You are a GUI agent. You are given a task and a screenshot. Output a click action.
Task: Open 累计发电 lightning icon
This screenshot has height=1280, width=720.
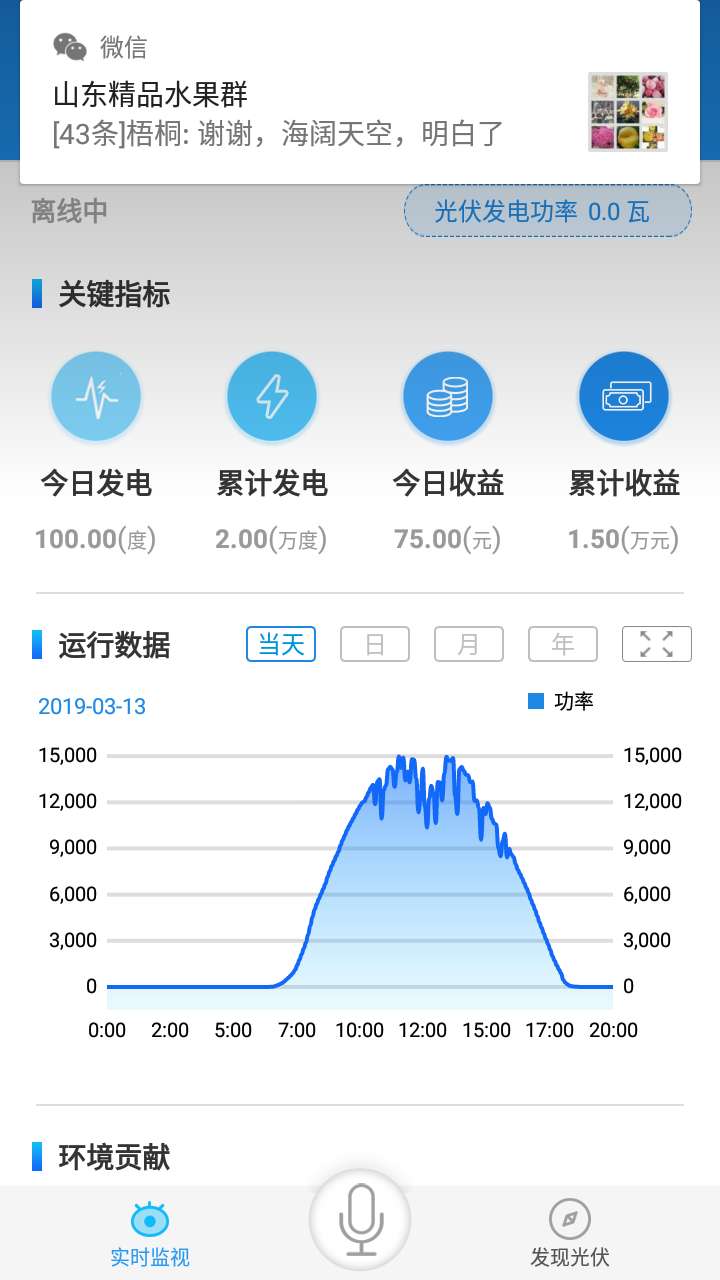272,397
